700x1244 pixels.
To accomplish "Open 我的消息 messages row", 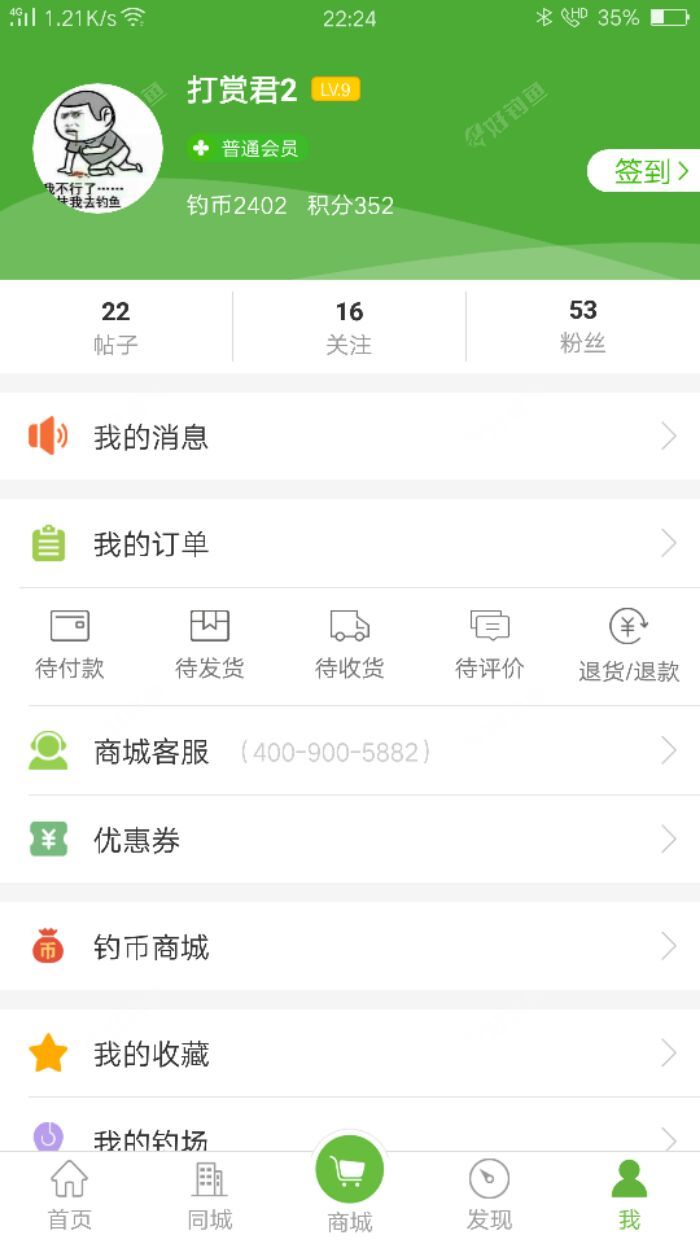I will click(x=350, y=437).
